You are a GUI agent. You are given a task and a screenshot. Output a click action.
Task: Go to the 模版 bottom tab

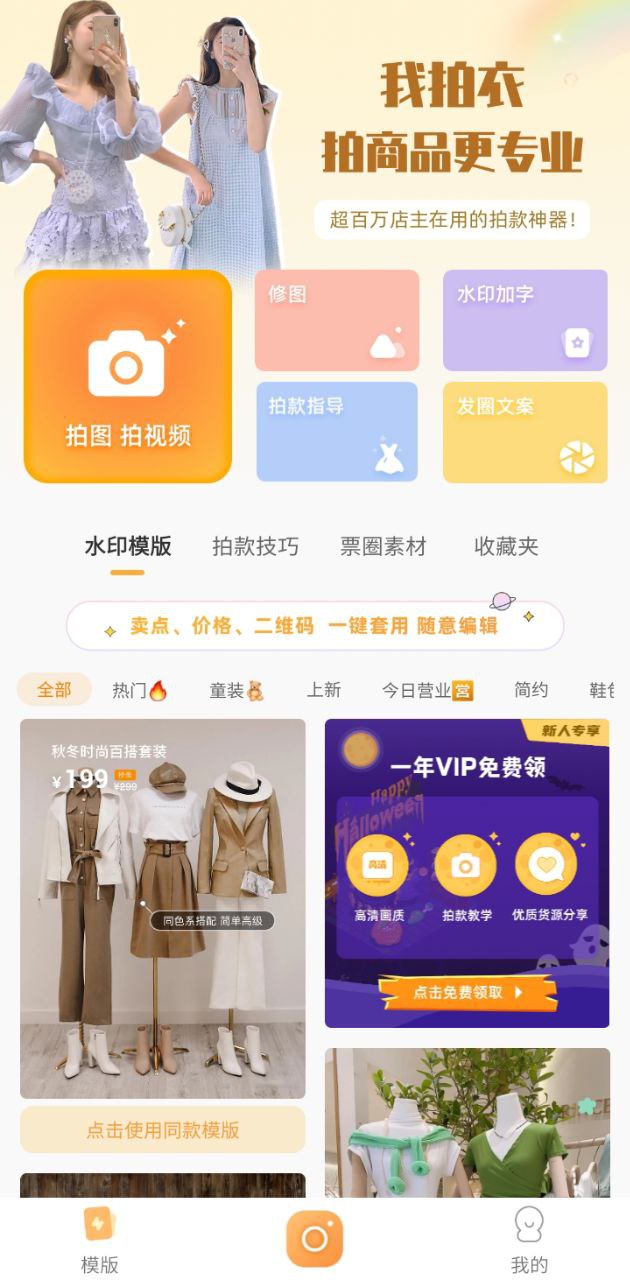[x=100, y=1241]
